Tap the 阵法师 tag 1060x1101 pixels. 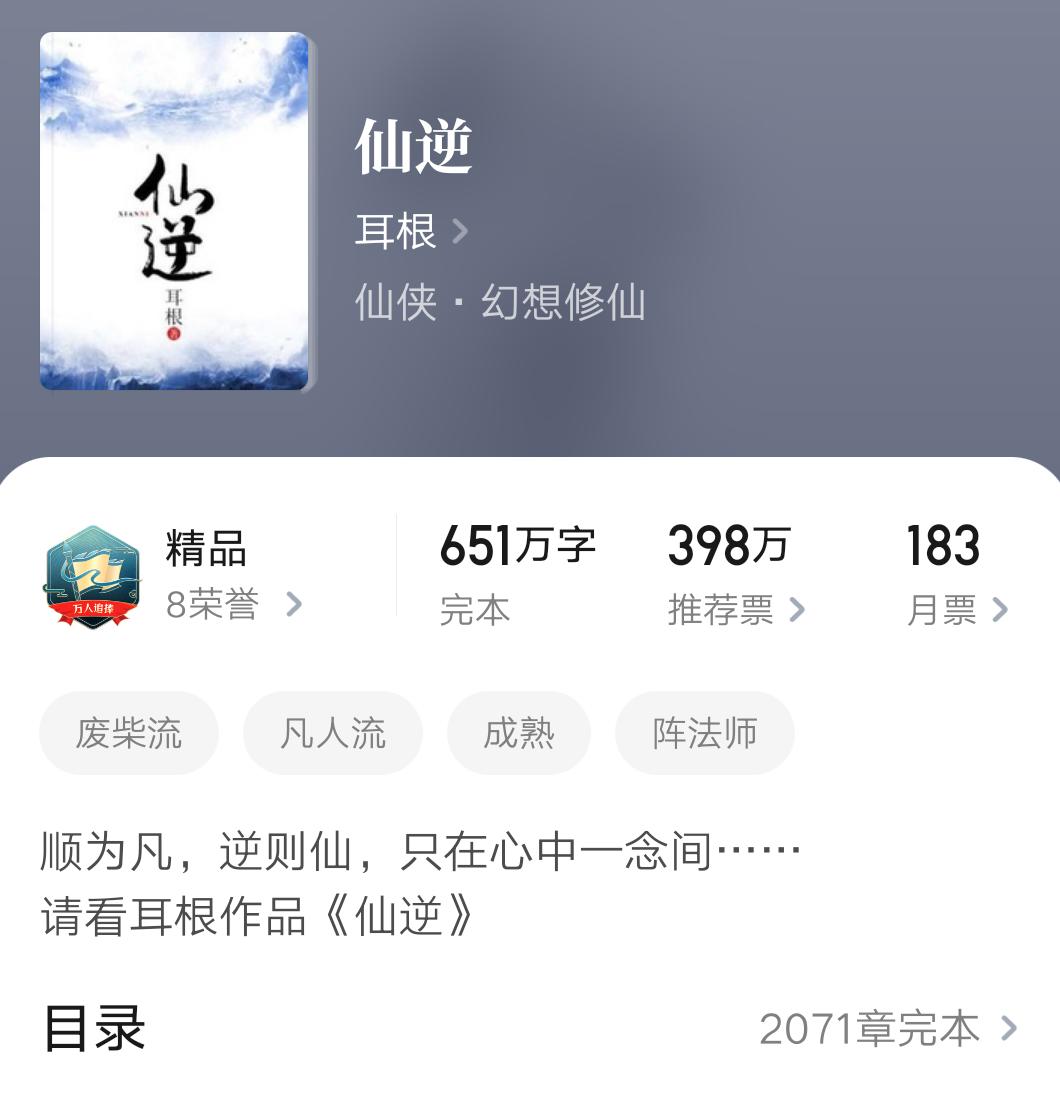pyautogui.click(x=704, y=732)
